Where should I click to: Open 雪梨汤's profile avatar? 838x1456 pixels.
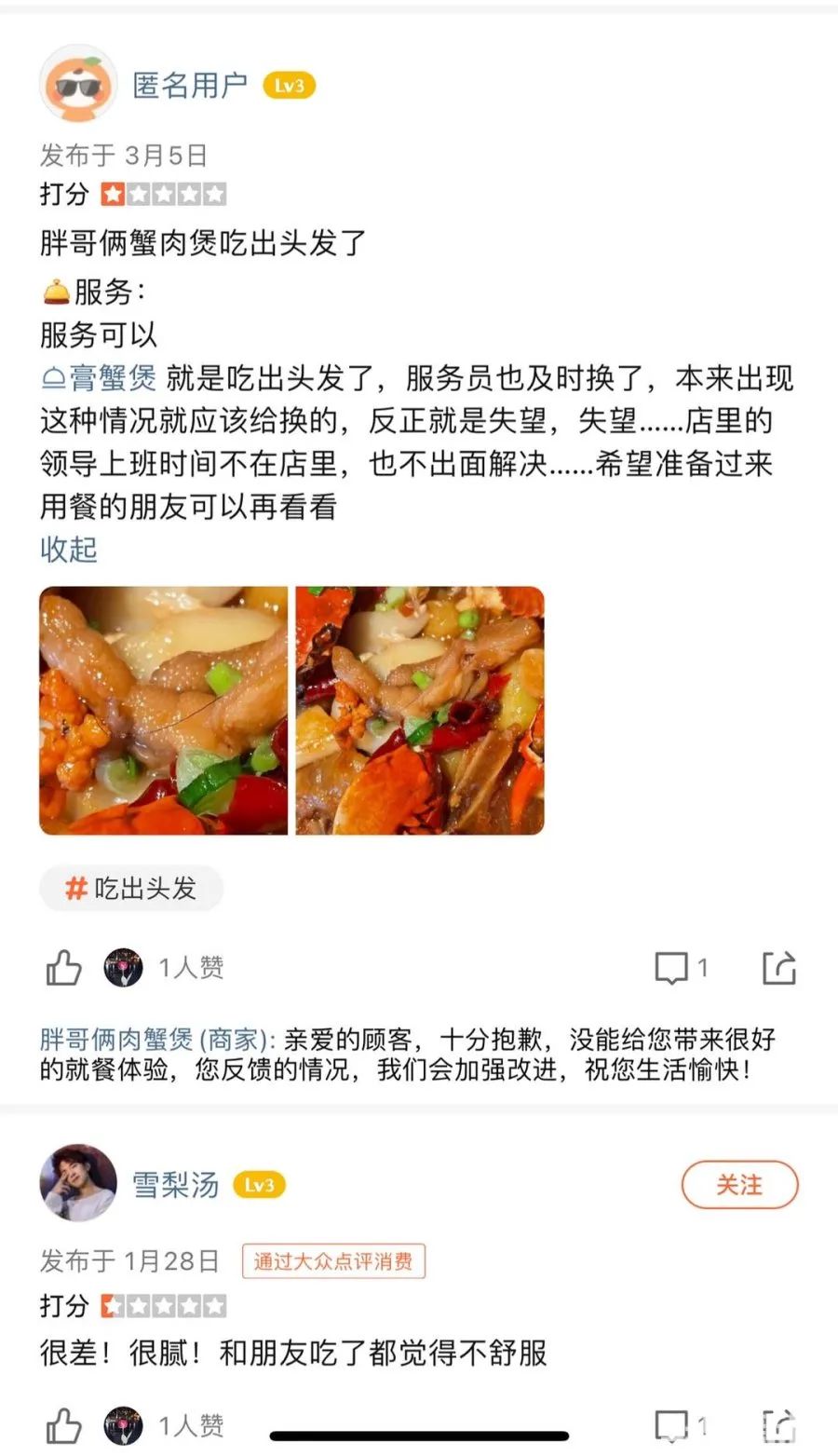pos(78,1183)
